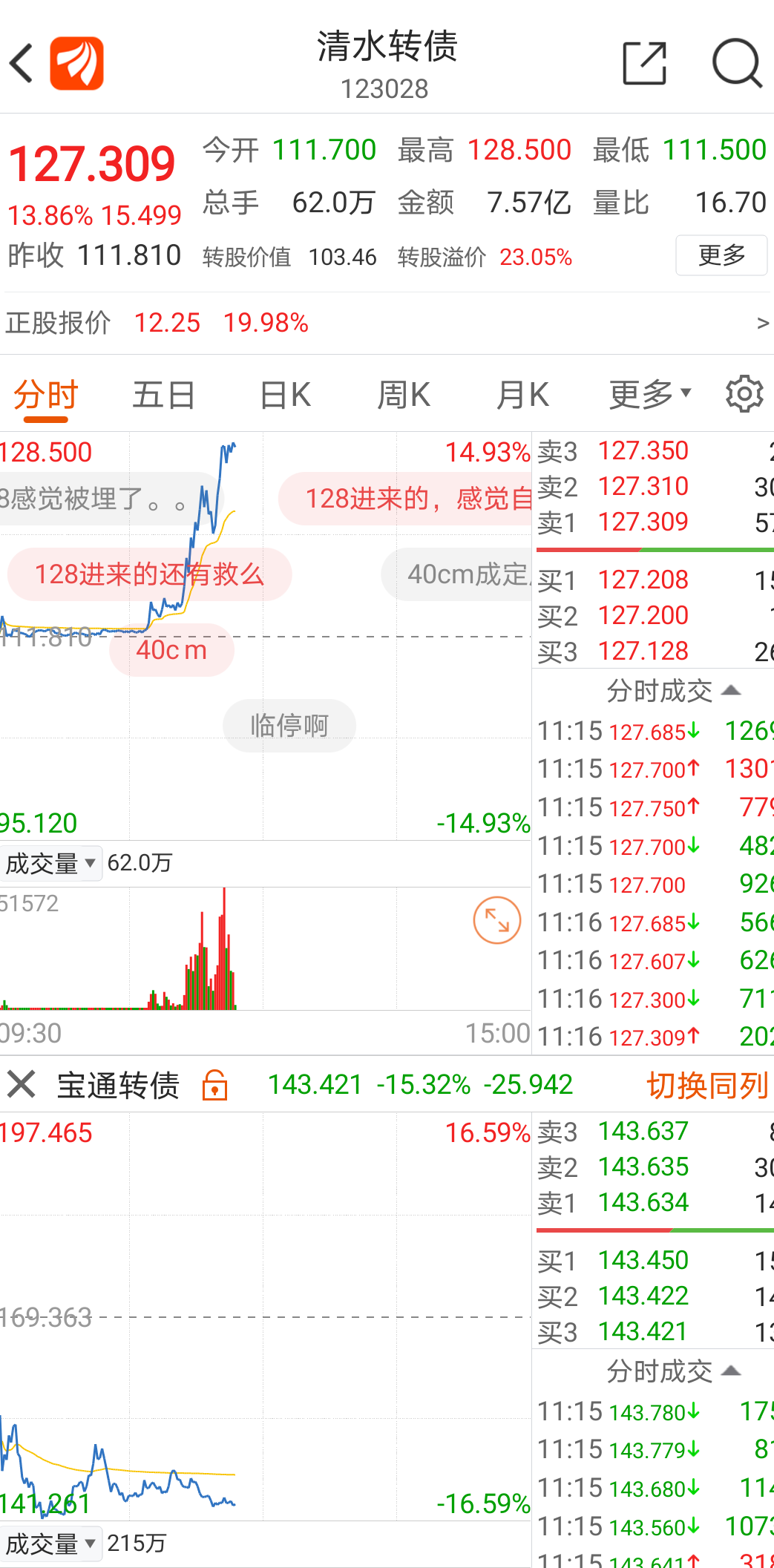
Task: Open the search magnifier icon
Action: click(736, 64)
